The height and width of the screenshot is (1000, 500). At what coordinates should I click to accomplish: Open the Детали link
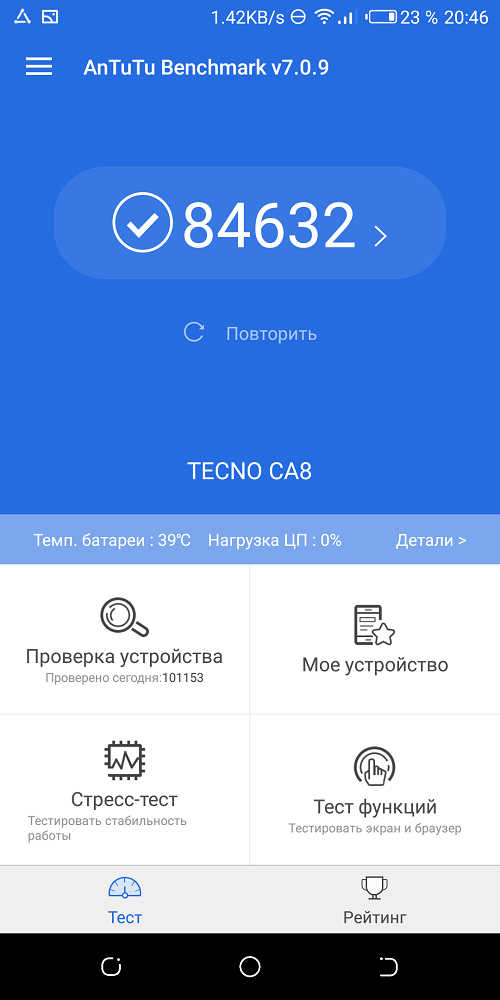431,540
